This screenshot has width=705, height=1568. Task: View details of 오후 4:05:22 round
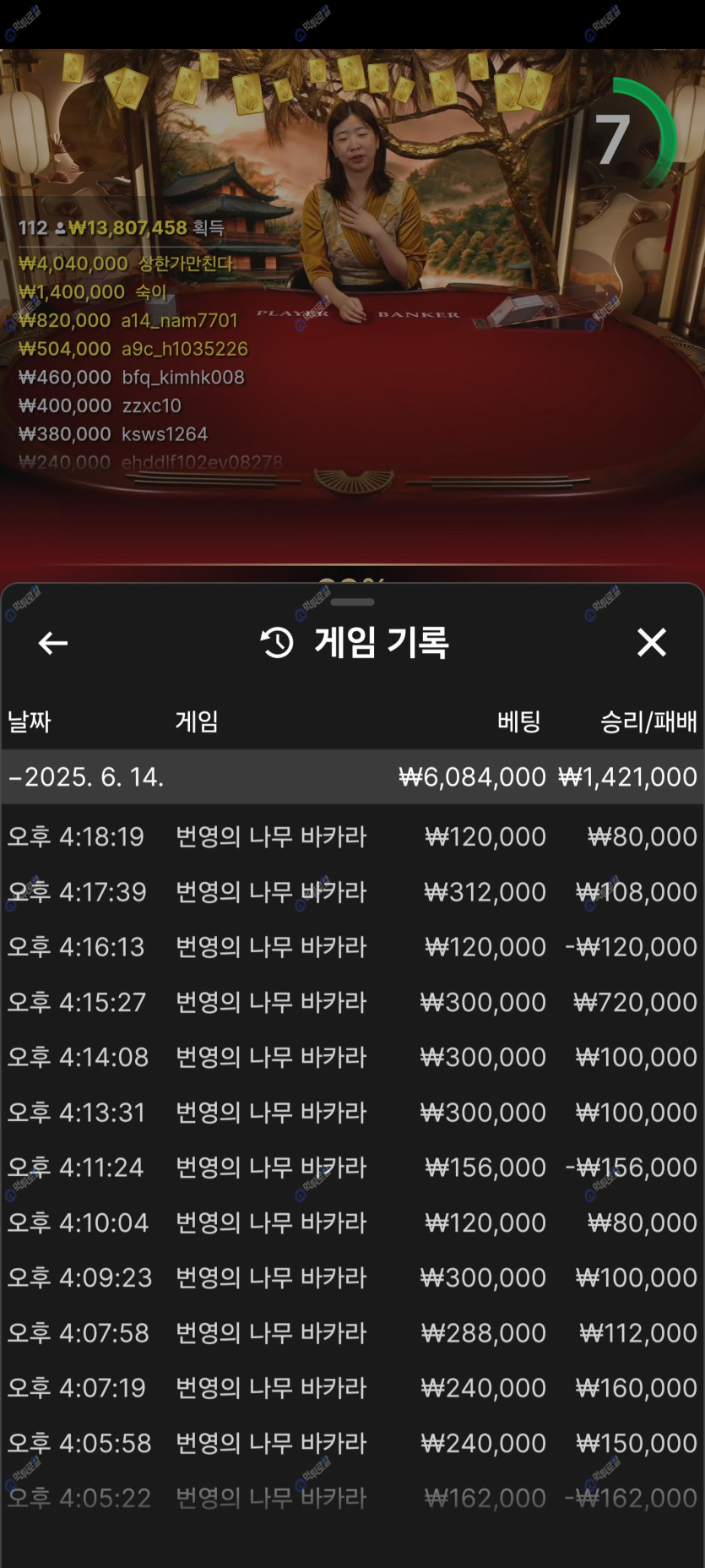[353, 1498]
